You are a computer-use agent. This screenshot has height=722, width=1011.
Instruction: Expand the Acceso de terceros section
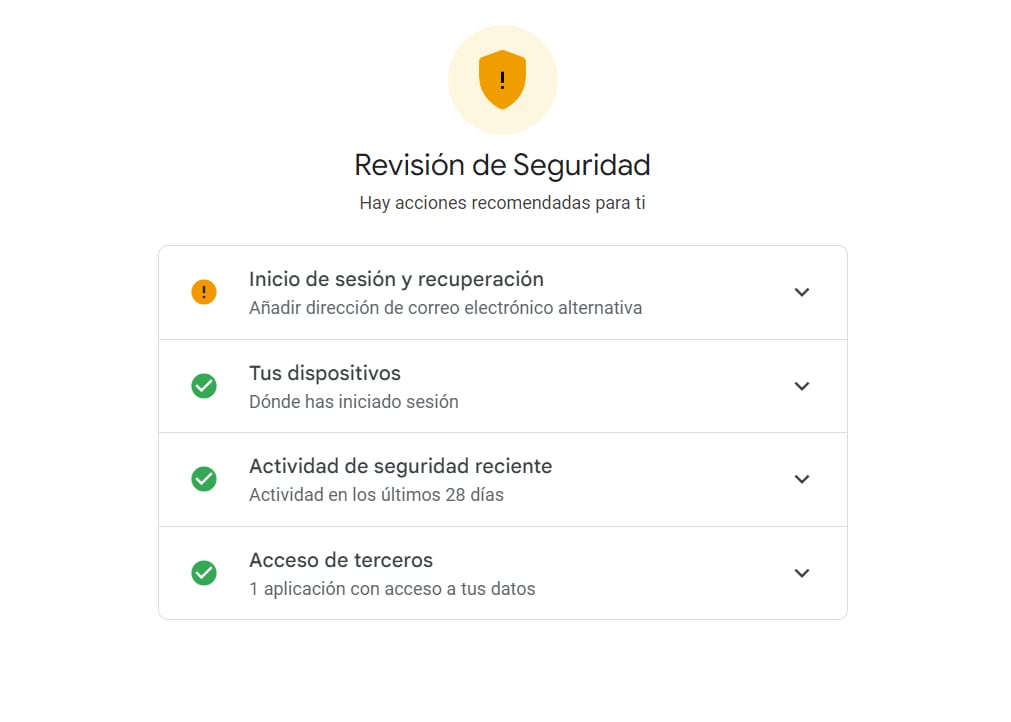pos(801,573)
